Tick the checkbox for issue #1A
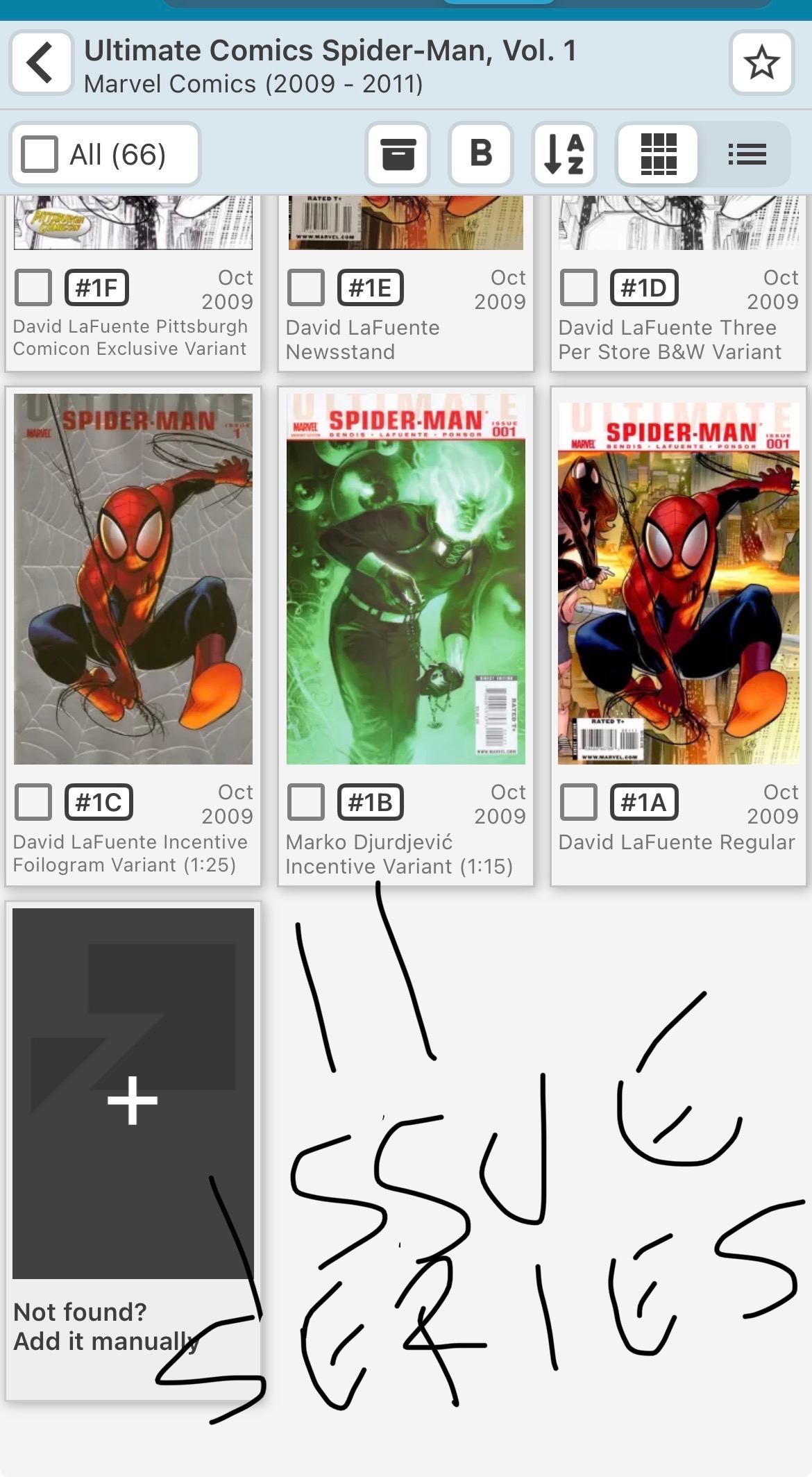Screen dimensions: 812x1477 pos(580,802)
